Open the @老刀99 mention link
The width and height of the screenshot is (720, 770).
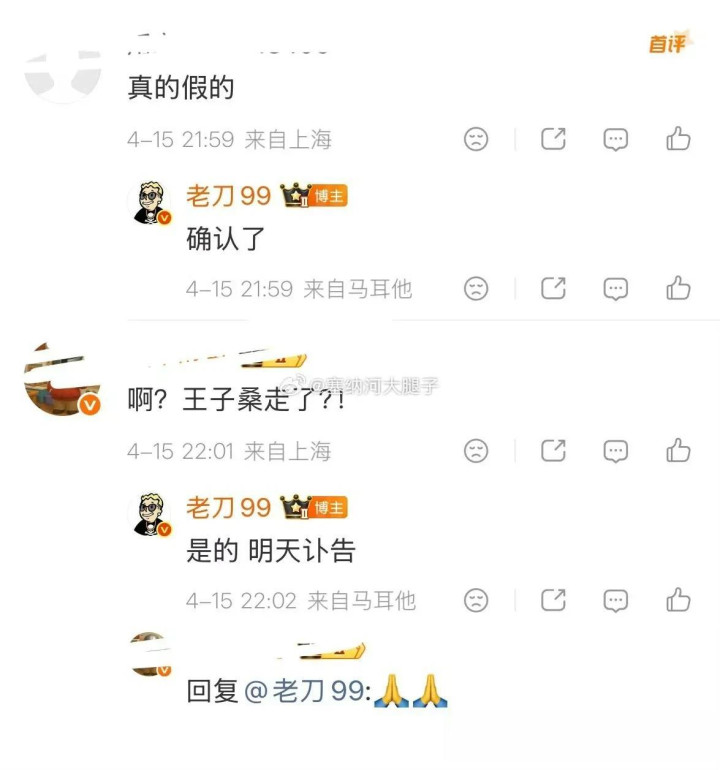point(305,691)
